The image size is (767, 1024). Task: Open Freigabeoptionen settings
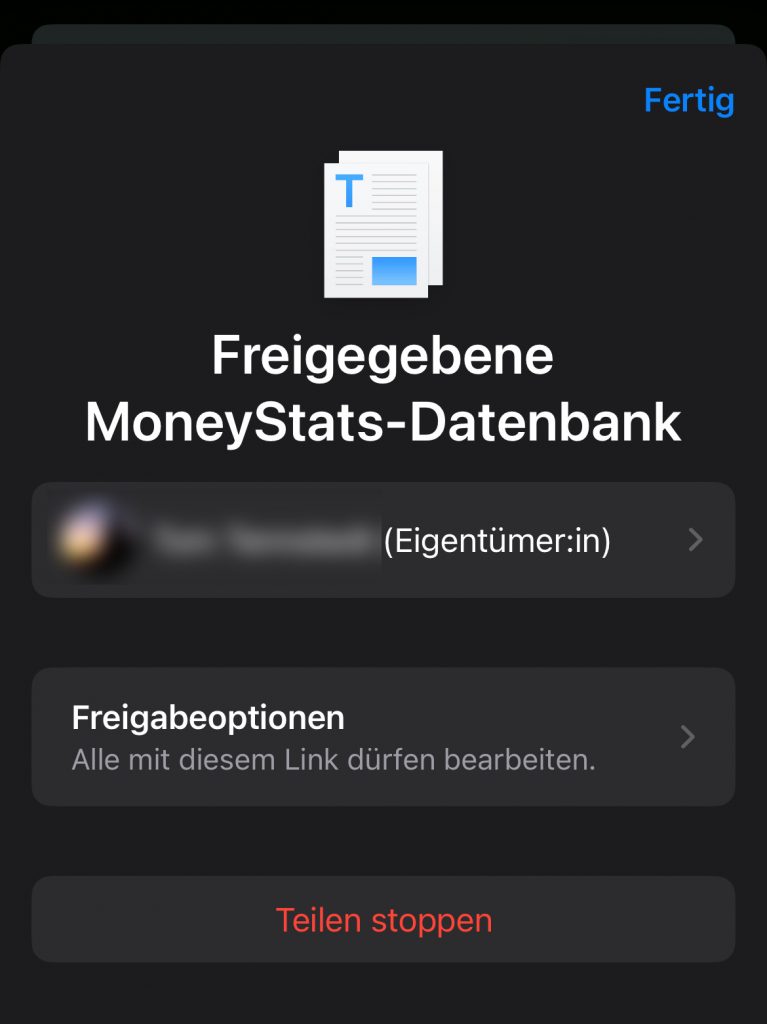click(x=383, y=737)
